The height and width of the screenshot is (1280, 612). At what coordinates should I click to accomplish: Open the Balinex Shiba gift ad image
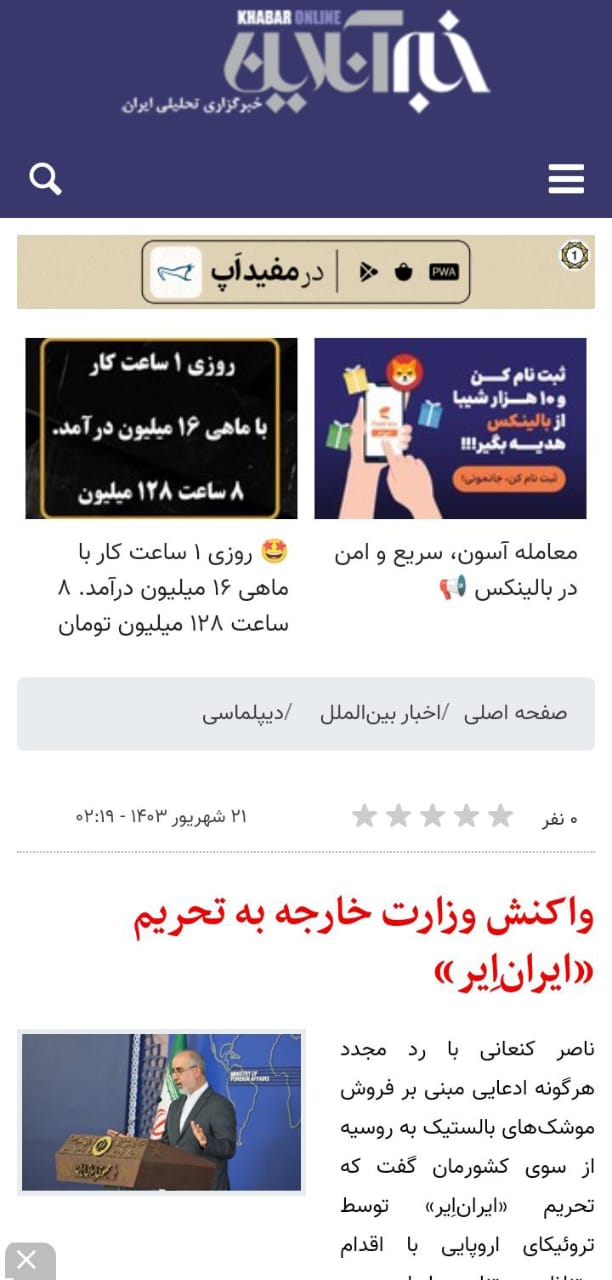(x=452, y=428)
